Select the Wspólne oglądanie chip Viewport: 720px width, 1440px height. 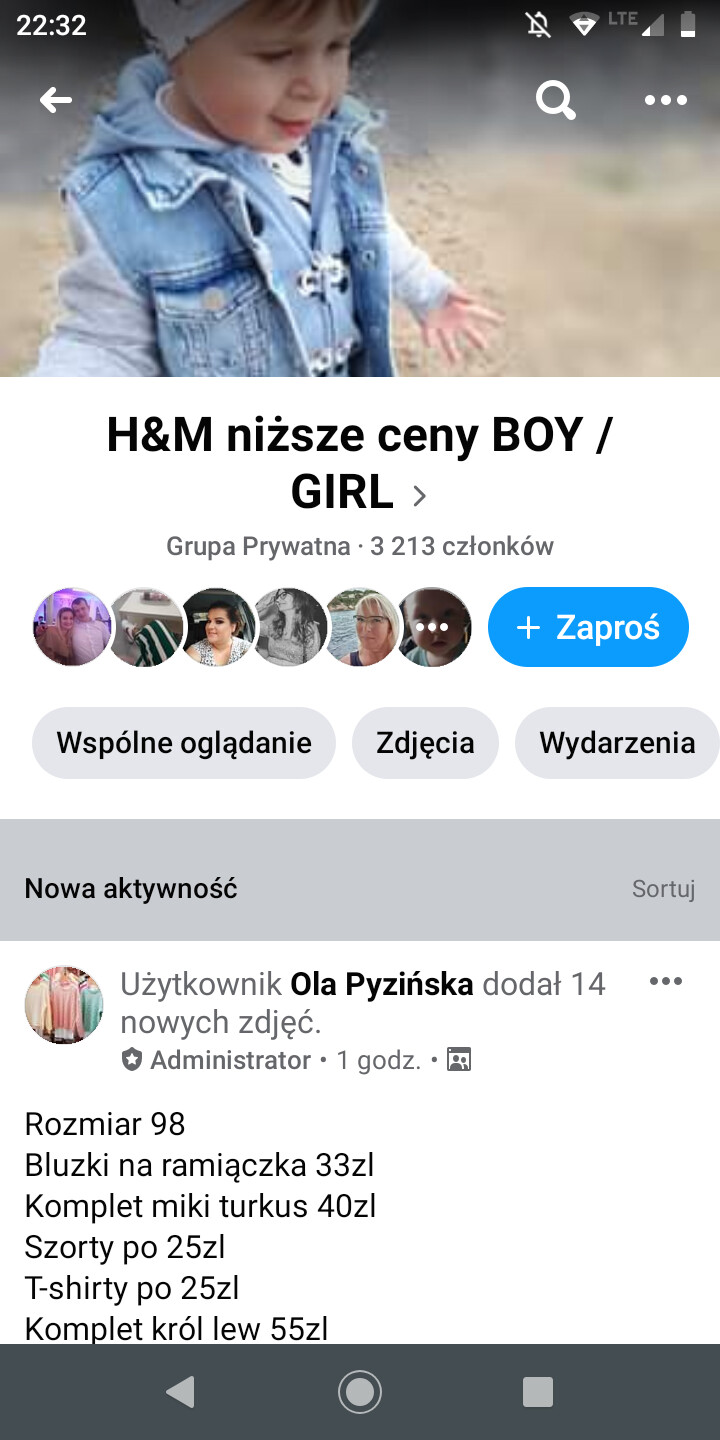click(x=184, y=743)
